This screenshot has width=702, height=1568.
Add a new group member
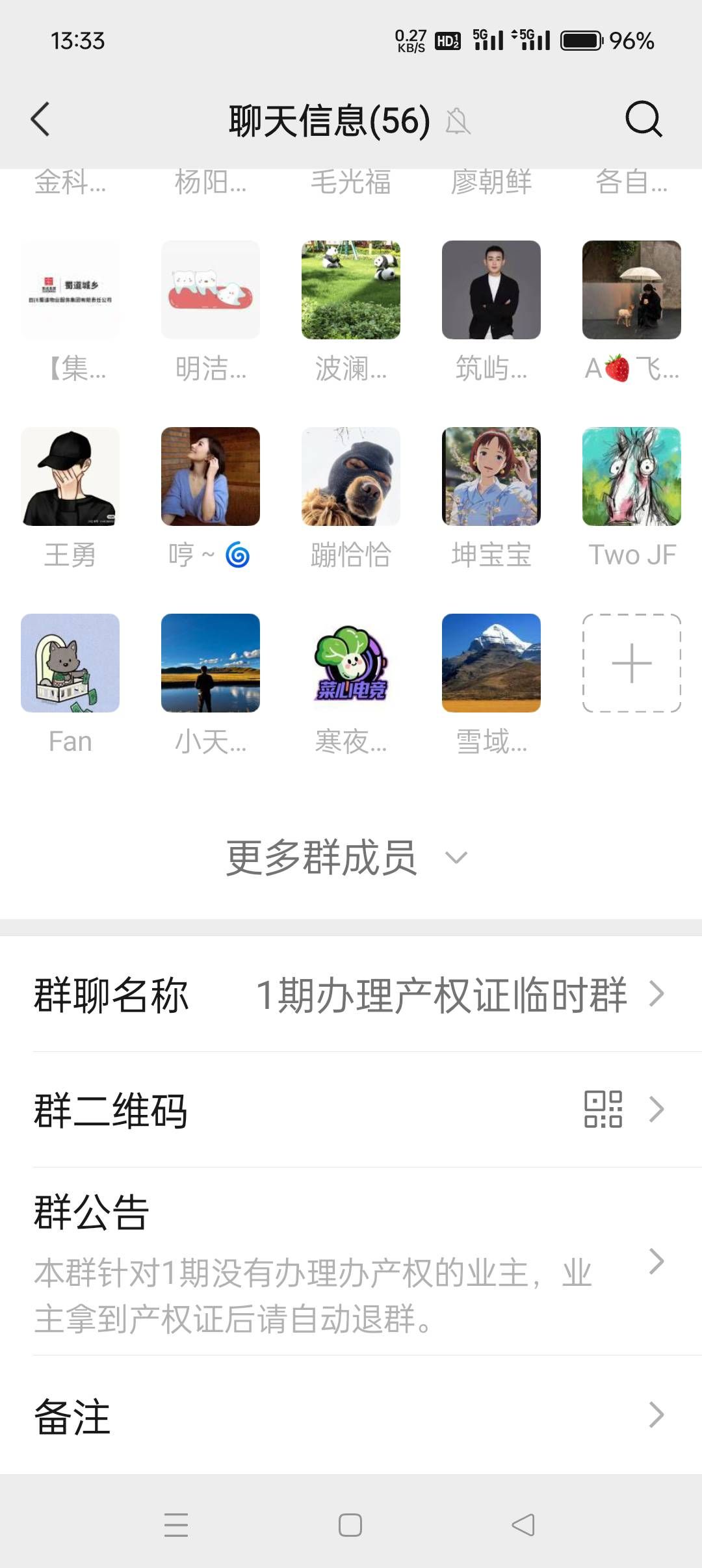coord(632,663)
